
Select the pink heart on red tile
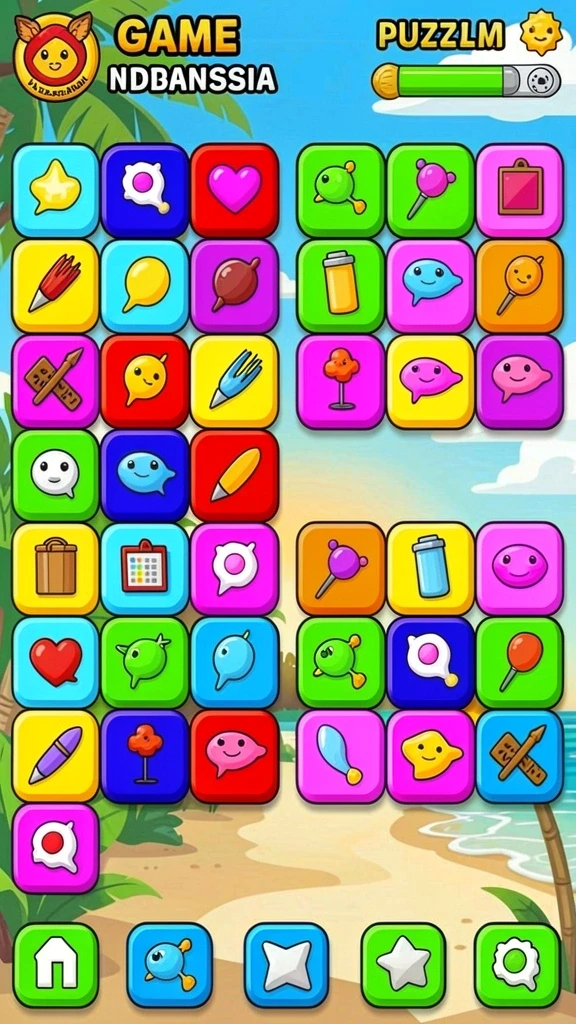click(234, 190)
